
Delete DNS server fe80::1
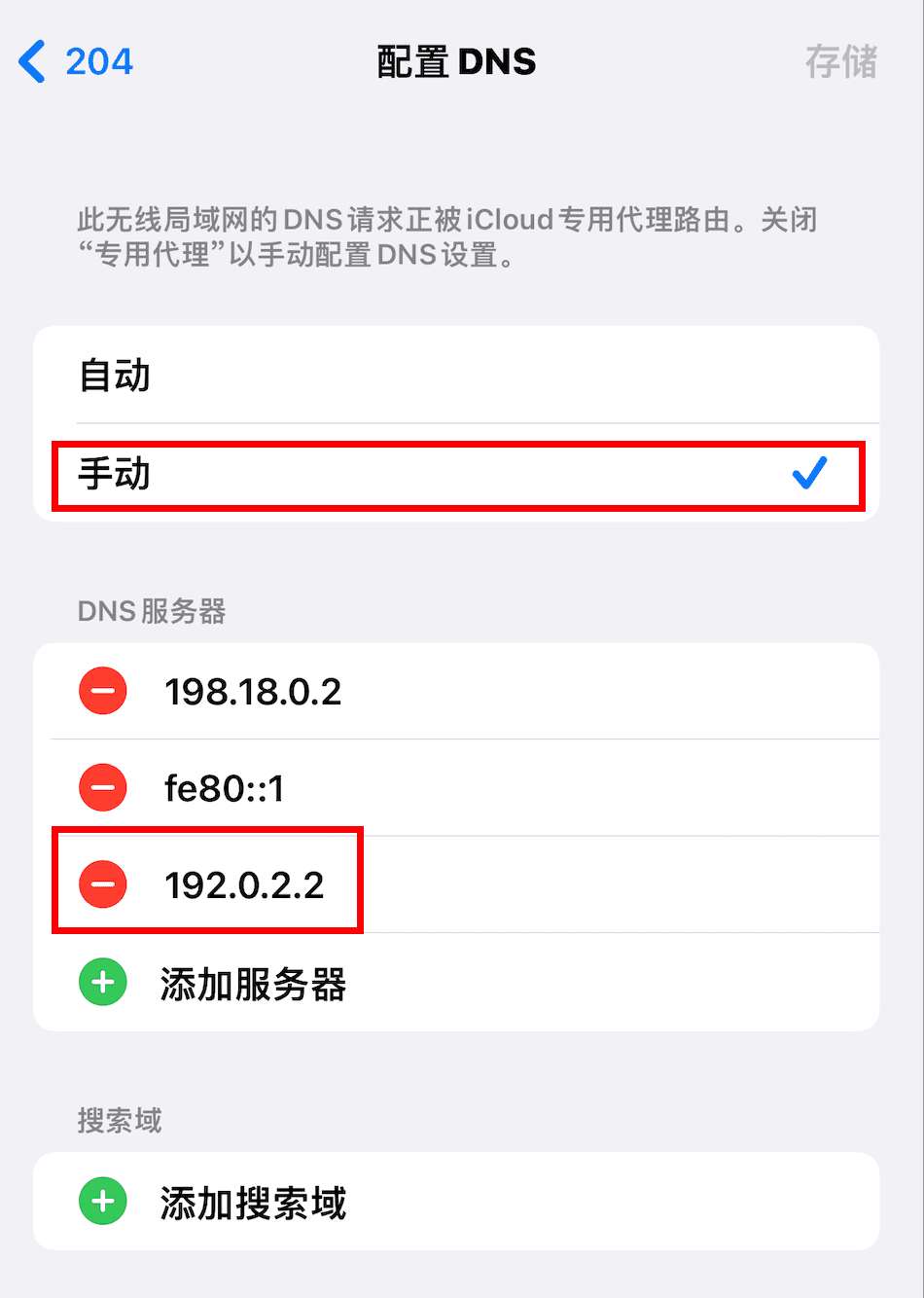point(103,787)
